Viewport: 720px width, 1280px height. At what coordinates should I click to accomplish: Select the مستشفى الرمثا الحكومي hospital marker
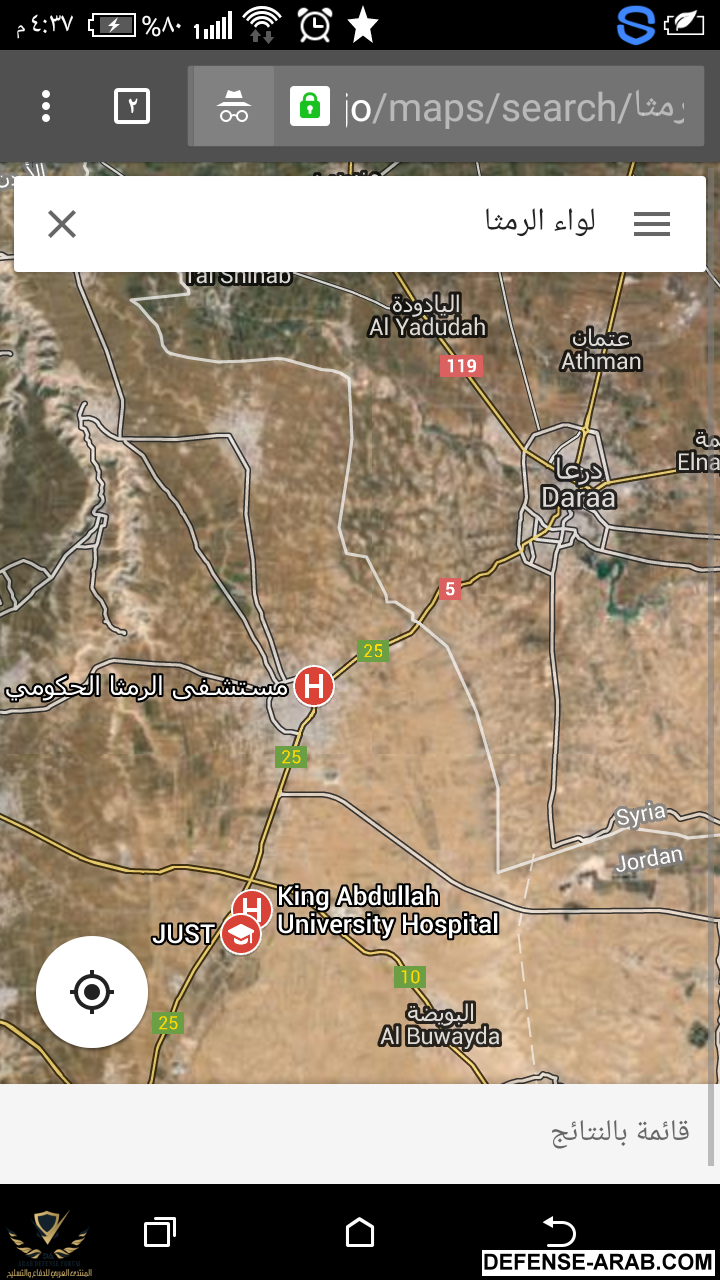tap(313, 686)
